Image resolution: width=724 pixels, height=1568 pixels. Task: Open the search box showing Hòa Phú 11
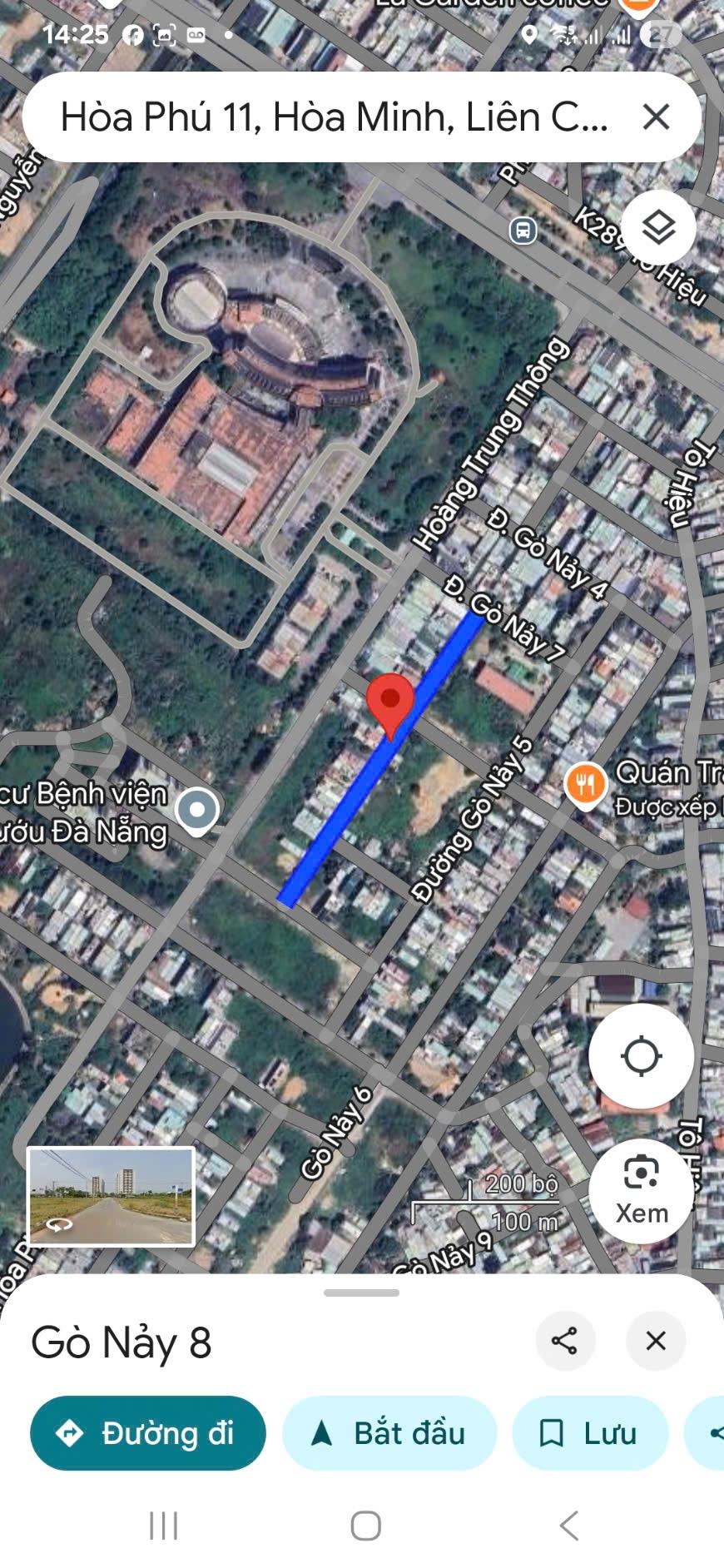point(333,117)
